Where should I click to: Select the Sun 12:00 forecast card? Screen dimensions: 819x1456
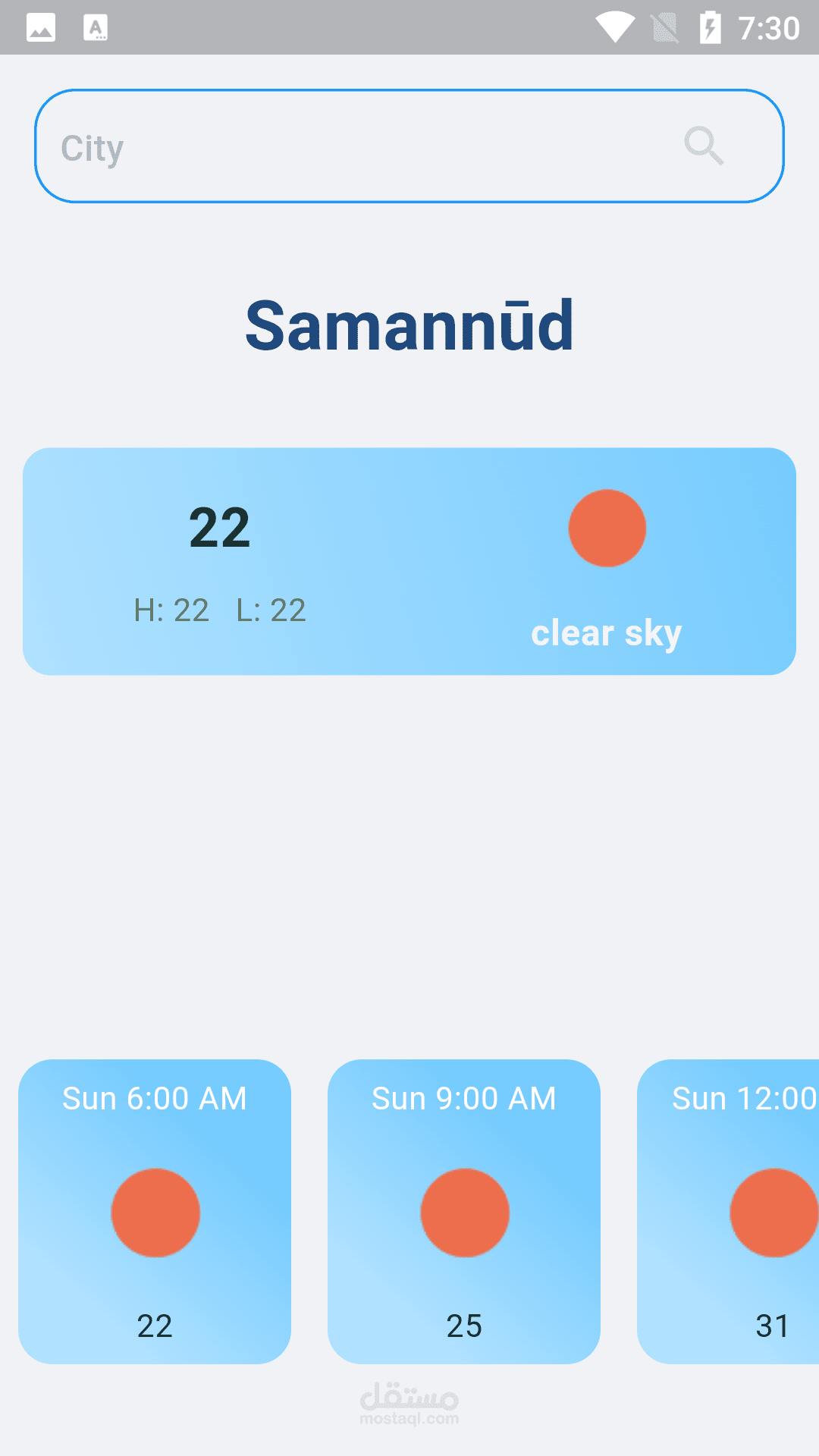[728, 1211]
